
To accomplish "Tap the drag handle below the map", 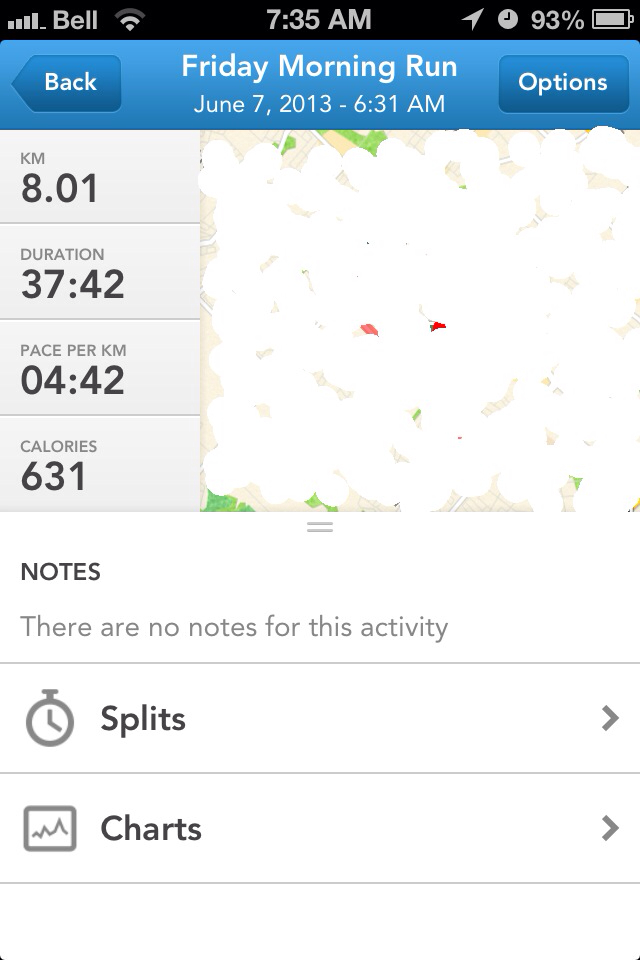I will tap(320, 526).
